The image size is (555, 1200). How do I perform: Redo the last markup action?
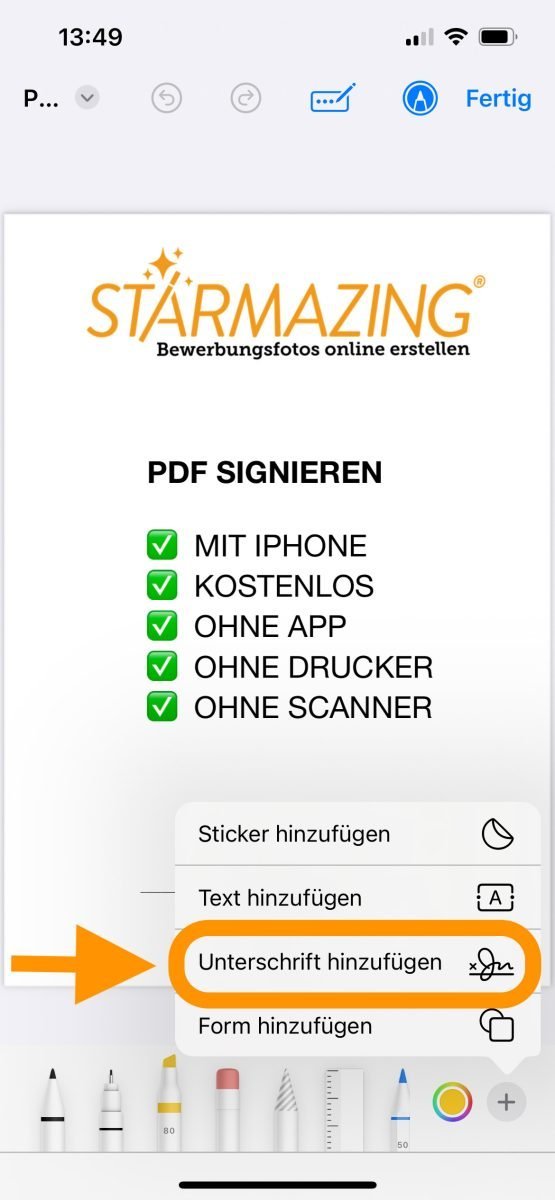coord(245,98)
